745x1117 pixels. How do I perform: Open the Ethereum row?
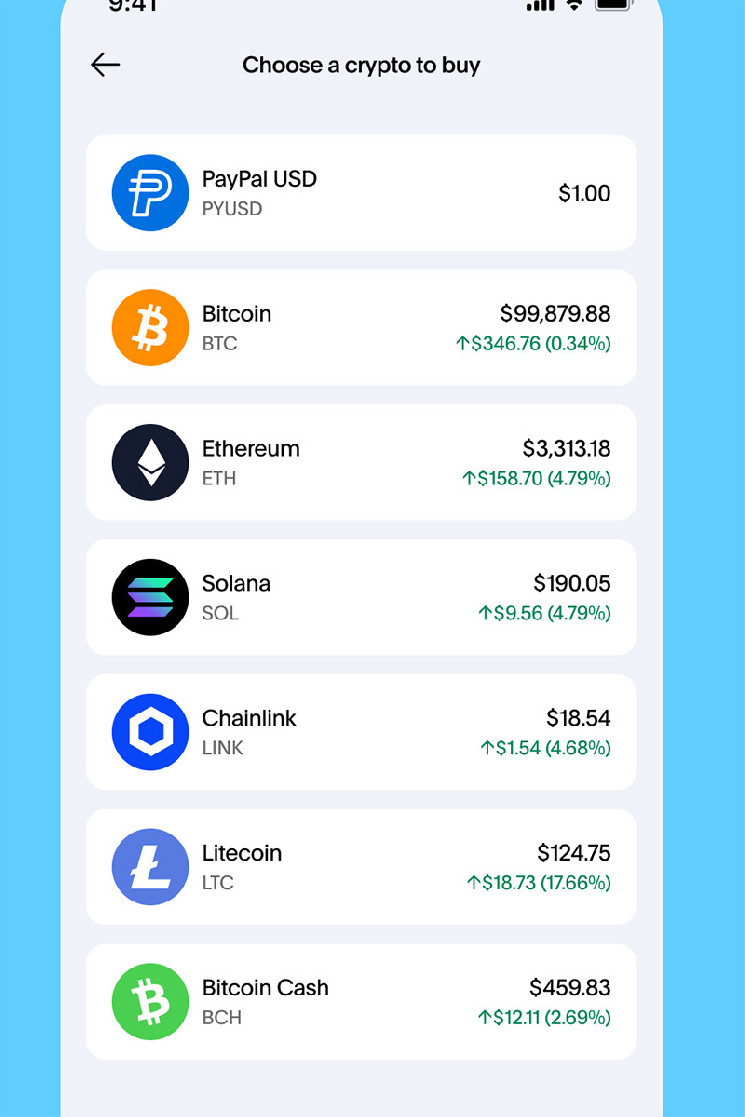[x=360, y=463]
